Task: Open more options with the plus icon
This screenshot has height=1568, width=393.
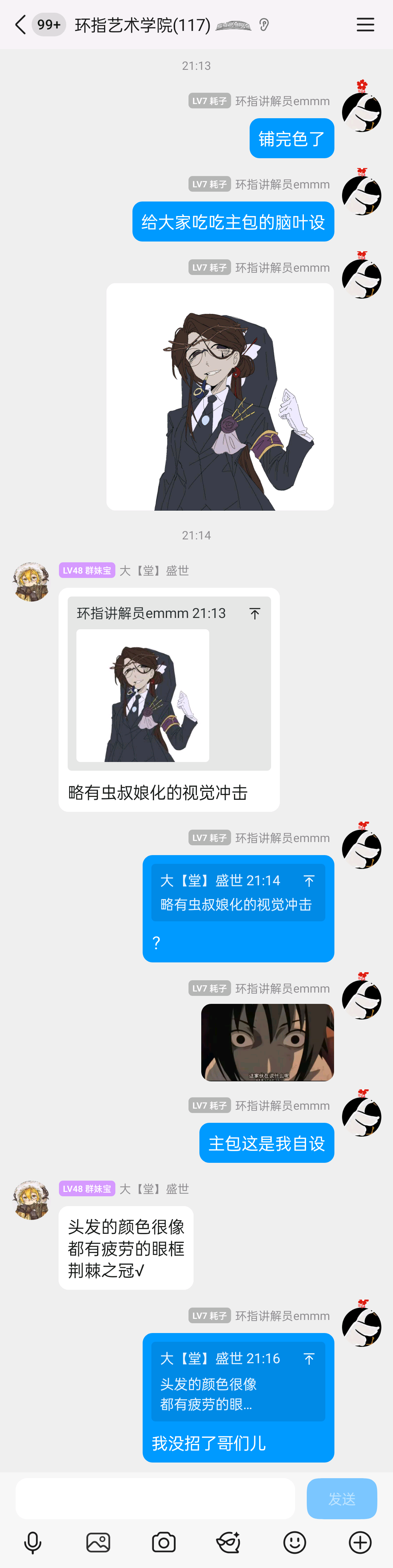Action: (360, 1542)
